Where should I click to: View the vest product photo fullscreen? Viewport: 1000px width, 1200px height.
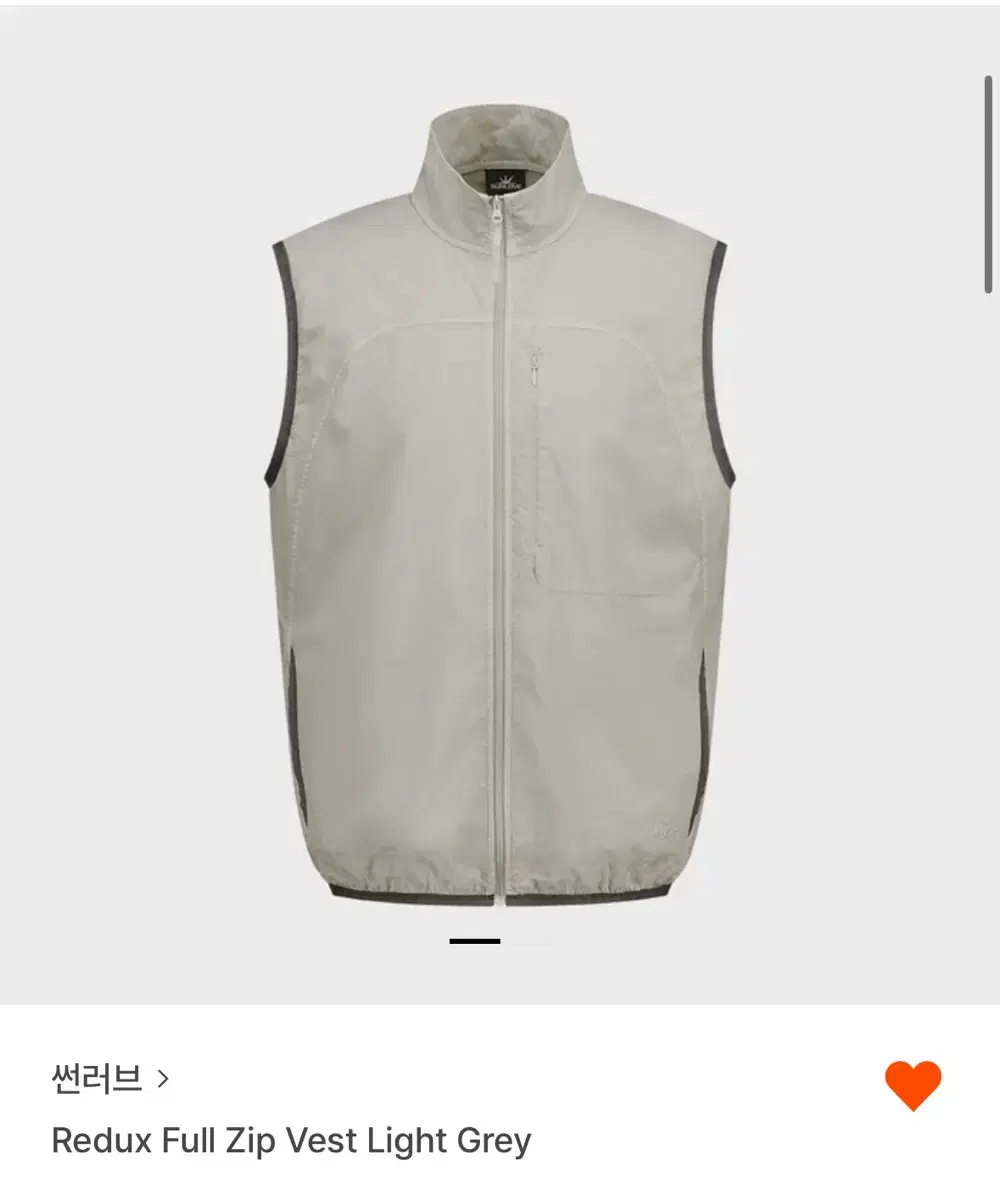coord(500,500)
